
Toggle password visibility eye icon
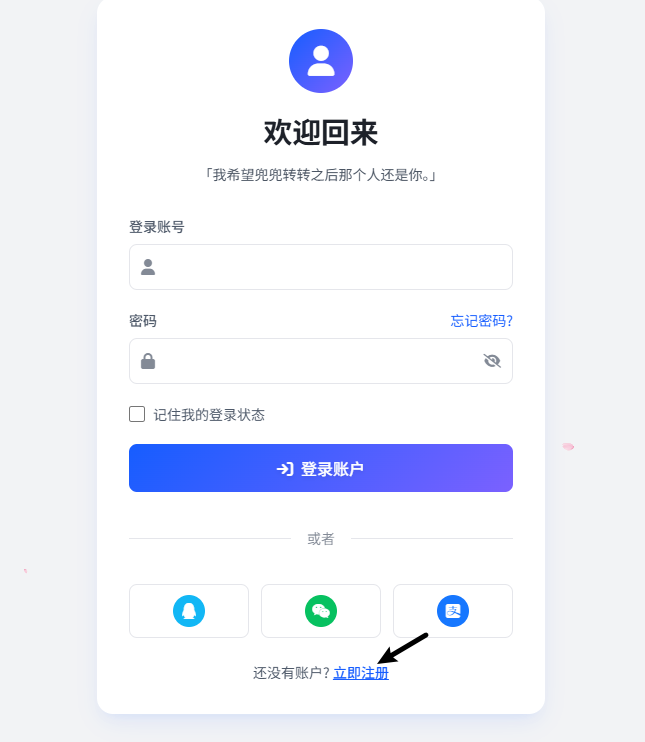(x=492, y=361)
